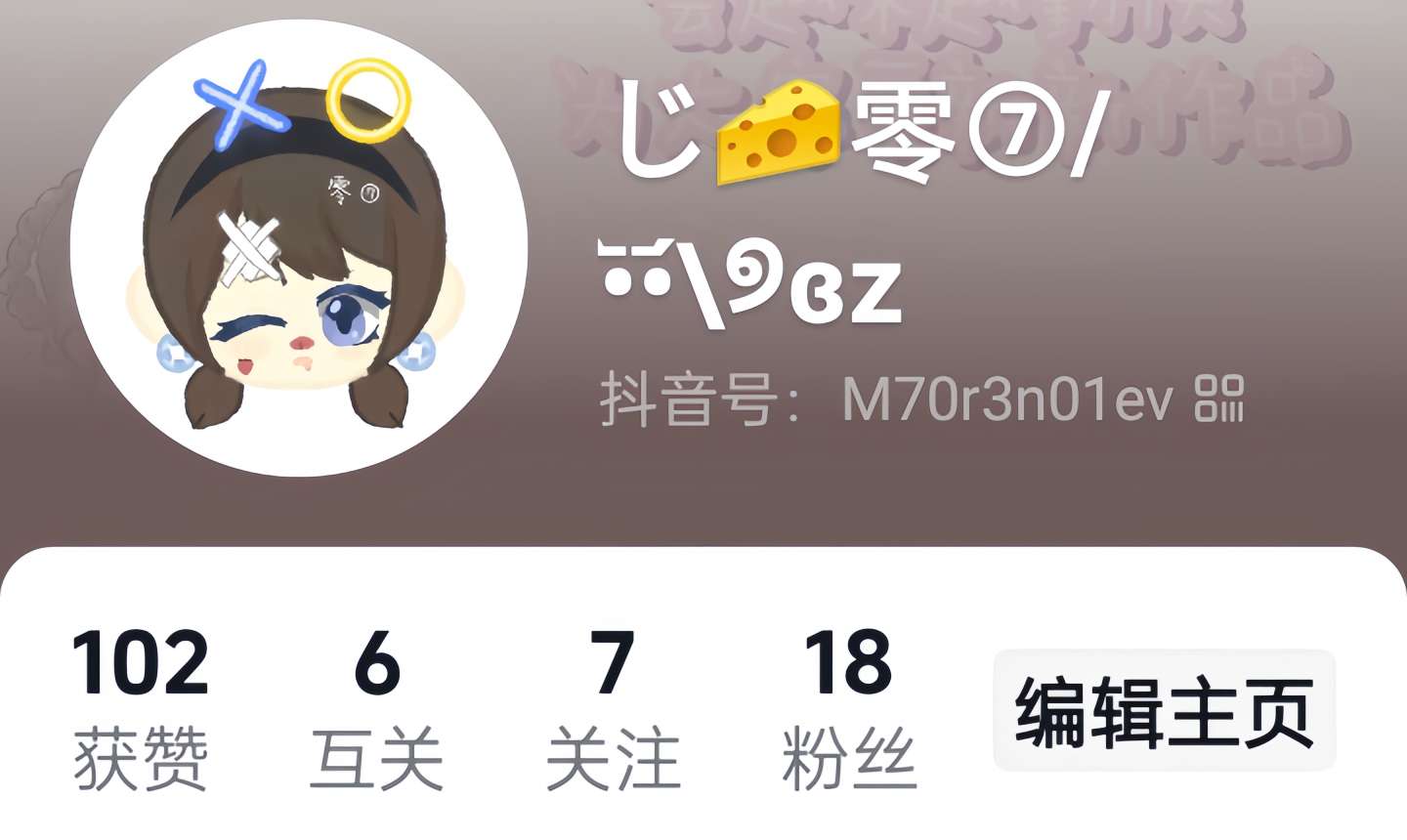Open the 粉丝 followers list
The height and width of the screenshot is (840, 1407).
click(848, 708)
